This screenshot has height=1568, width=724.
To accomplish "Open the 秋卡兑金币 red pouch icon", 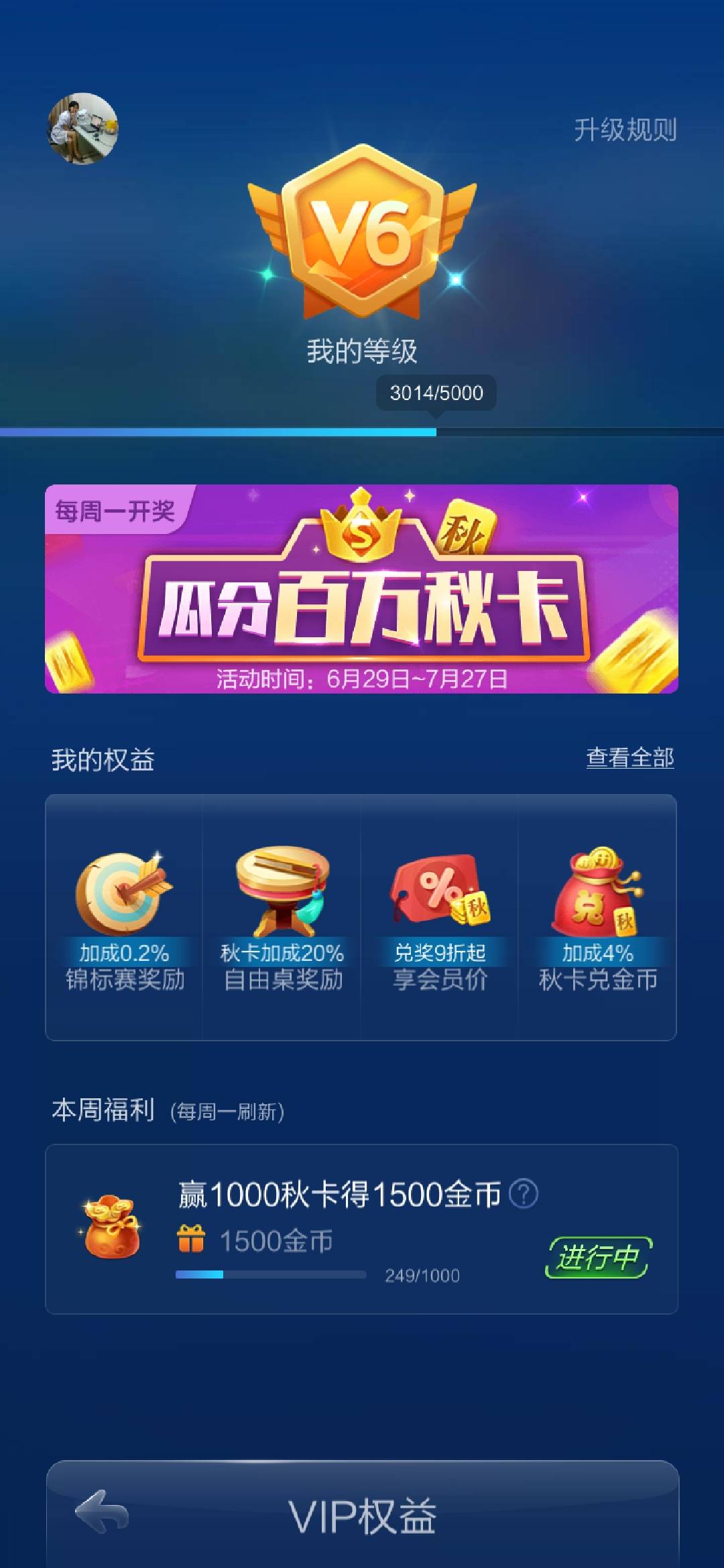I will [597, 891].
